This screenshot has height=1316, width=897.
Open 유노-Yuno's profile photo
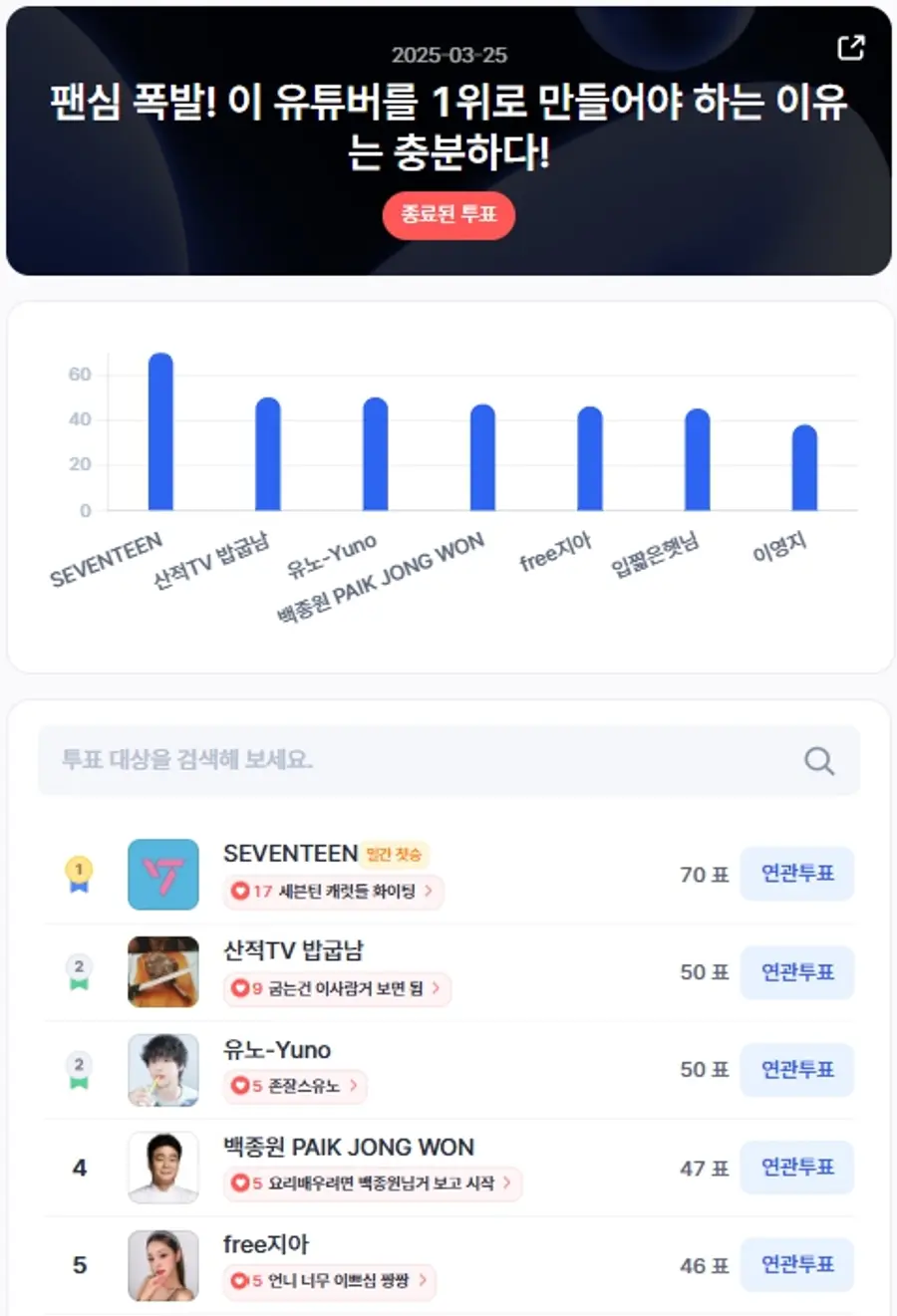click(162, 1071)
